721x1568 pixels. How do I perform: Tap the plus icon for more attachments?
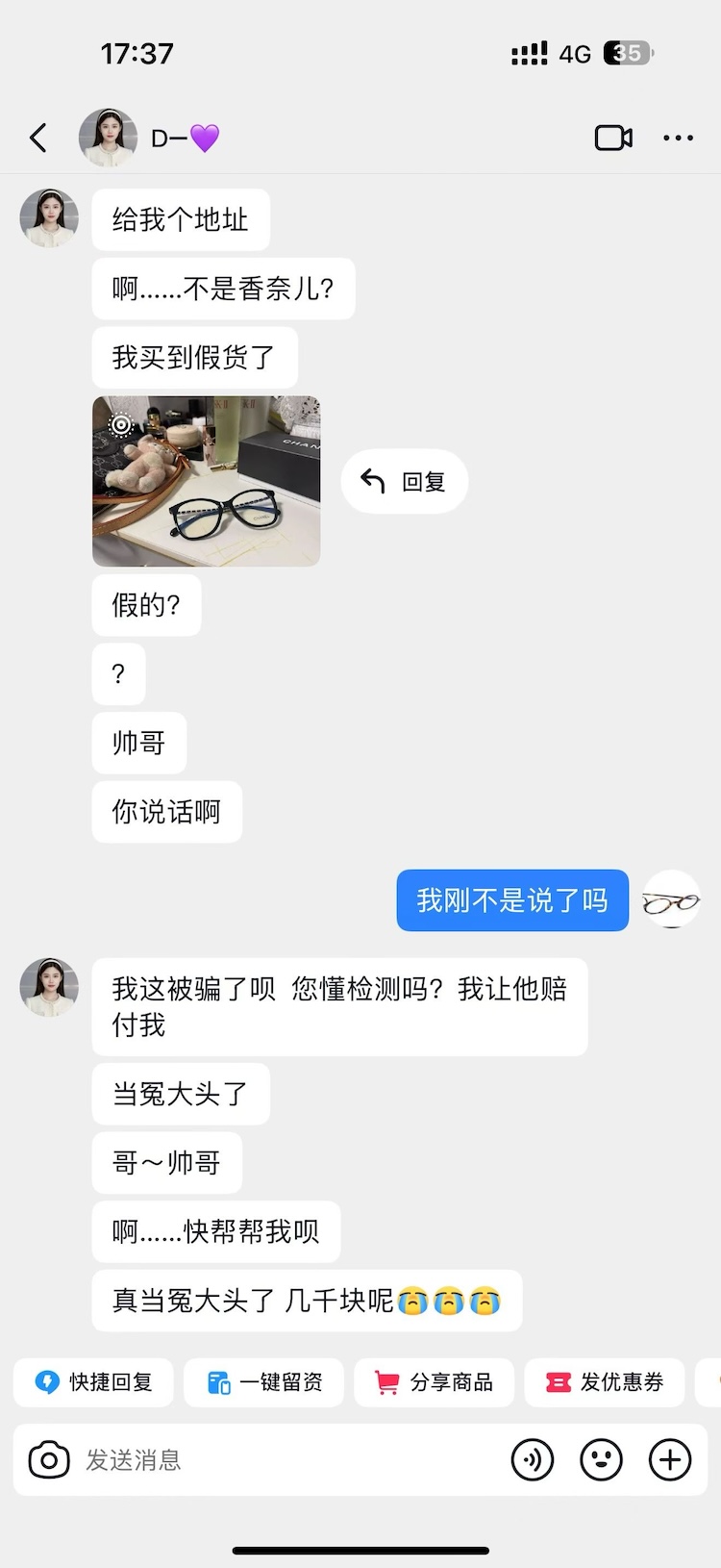(669, 1459)
